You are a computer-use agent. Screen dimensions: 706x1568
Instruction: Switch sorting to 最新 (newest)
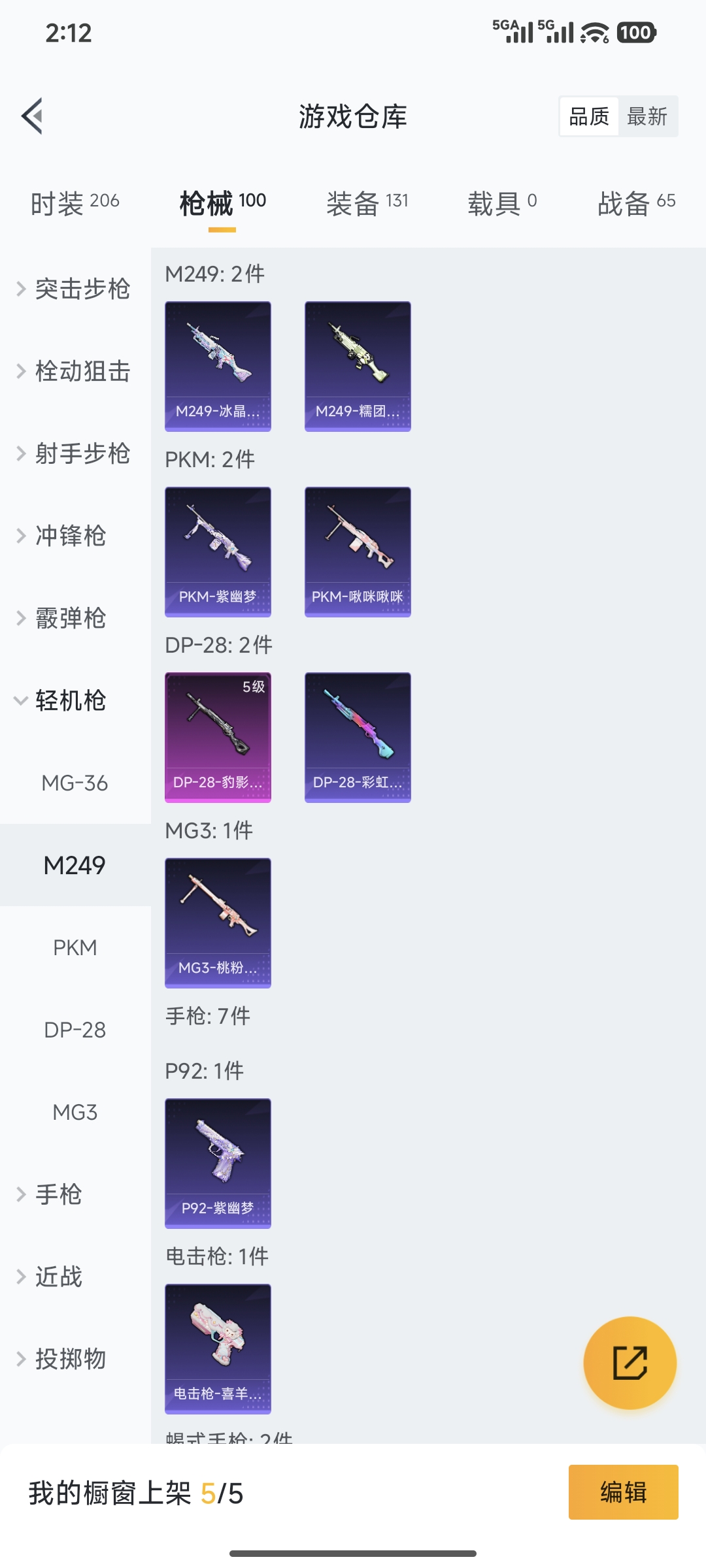[648, 116]
